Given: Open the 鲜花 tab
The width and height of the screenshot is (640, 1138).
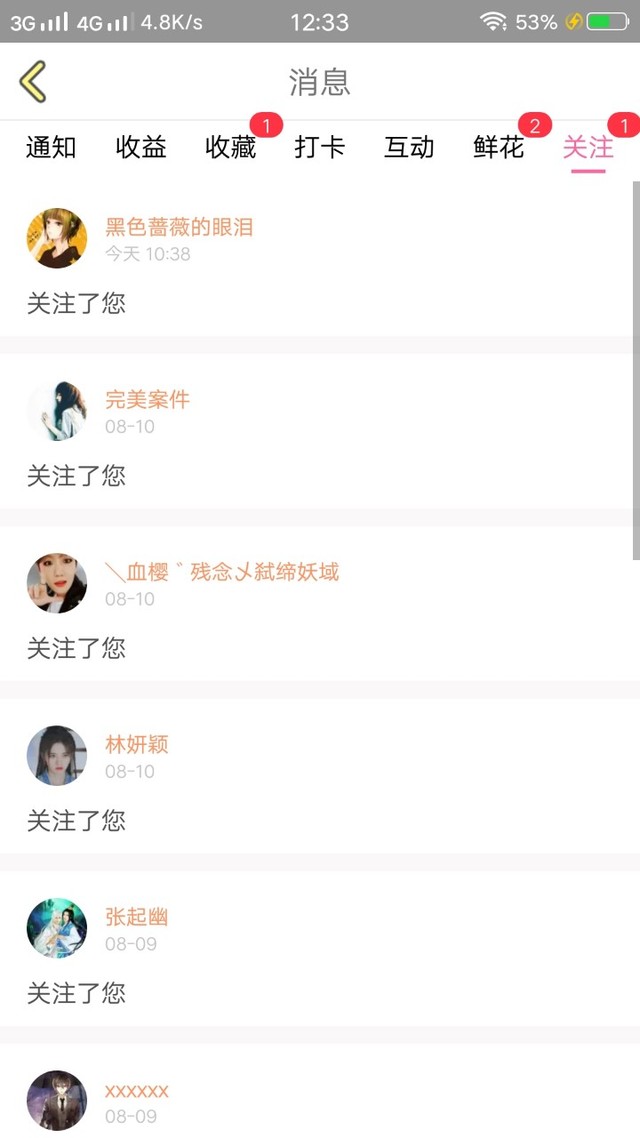Looking at the screenshot, I should (499, 148).
